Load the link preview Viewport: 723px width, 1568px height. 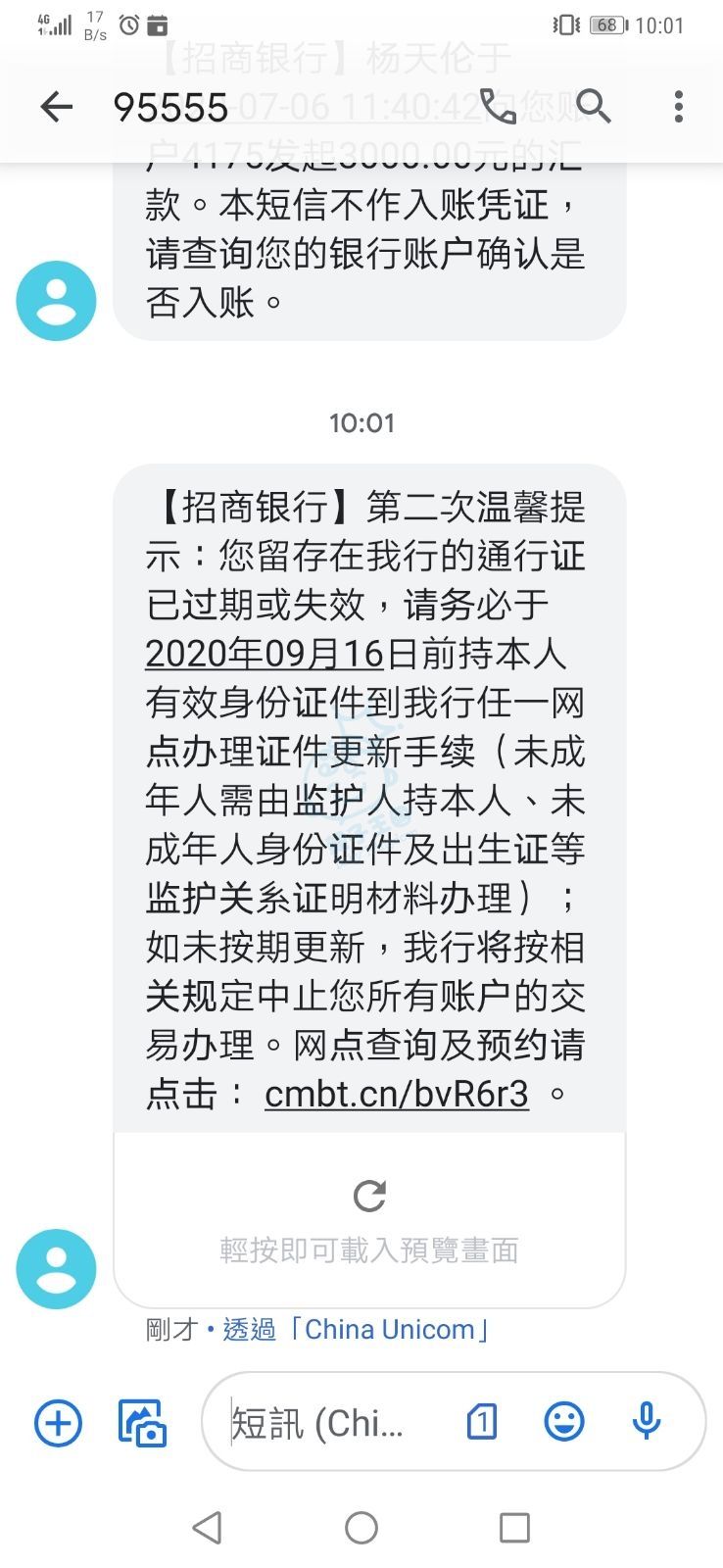(369, 1219)
